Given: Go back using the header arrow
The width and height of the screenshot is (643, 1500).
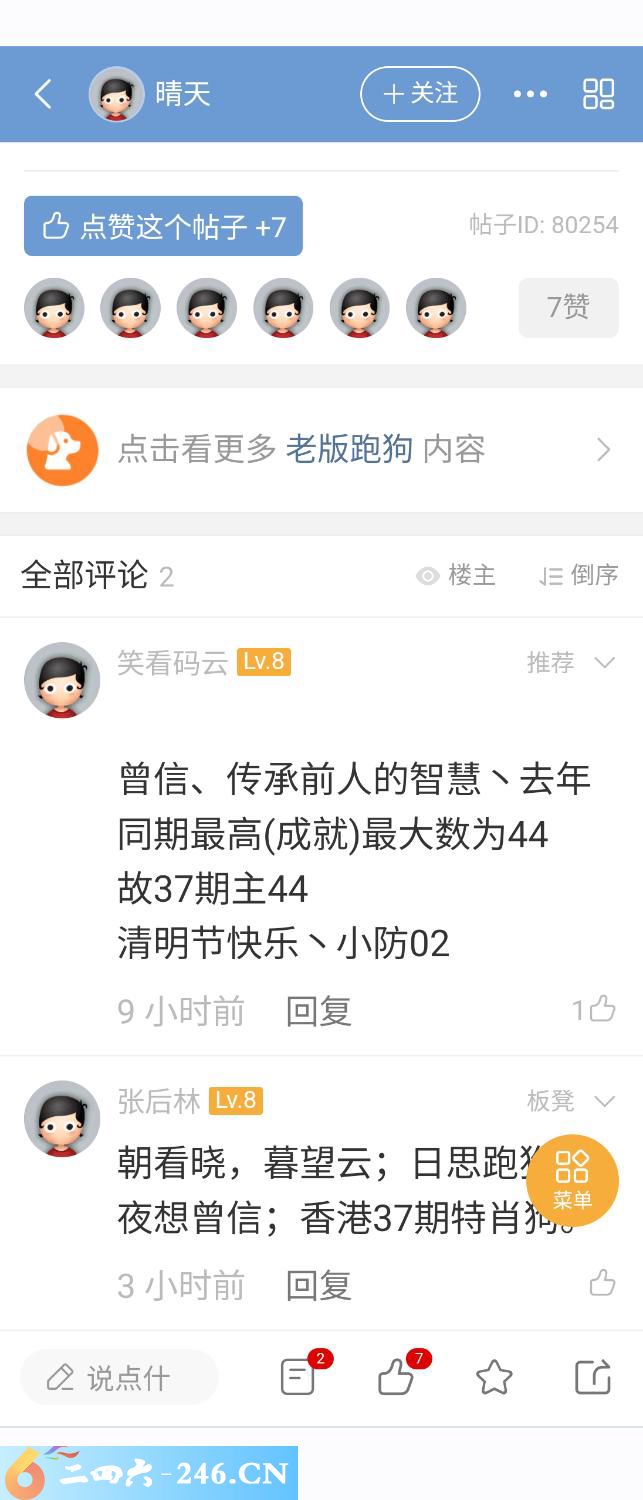Looking at the screenshot, I should 43,94.
